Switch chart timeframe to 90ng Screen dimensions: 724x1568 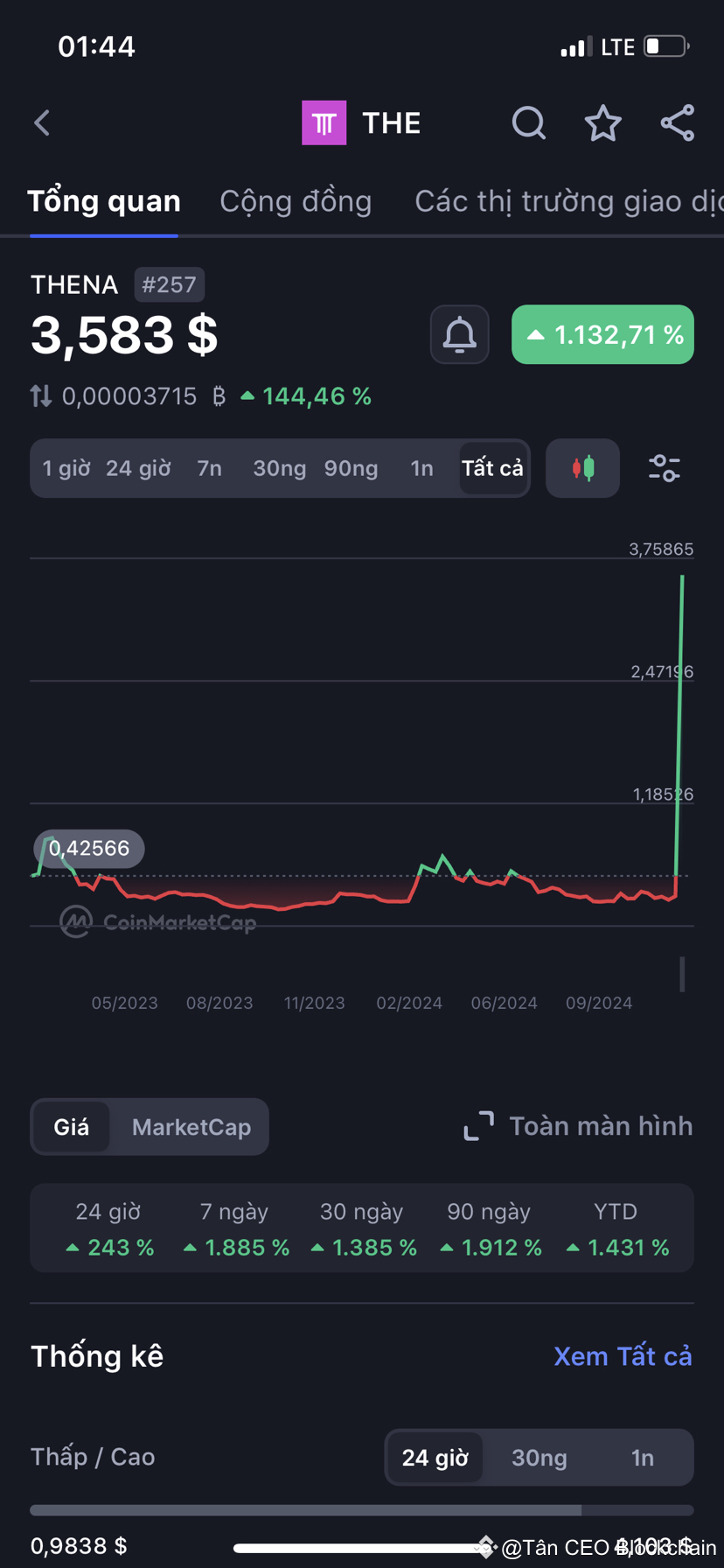pos(351,468)
